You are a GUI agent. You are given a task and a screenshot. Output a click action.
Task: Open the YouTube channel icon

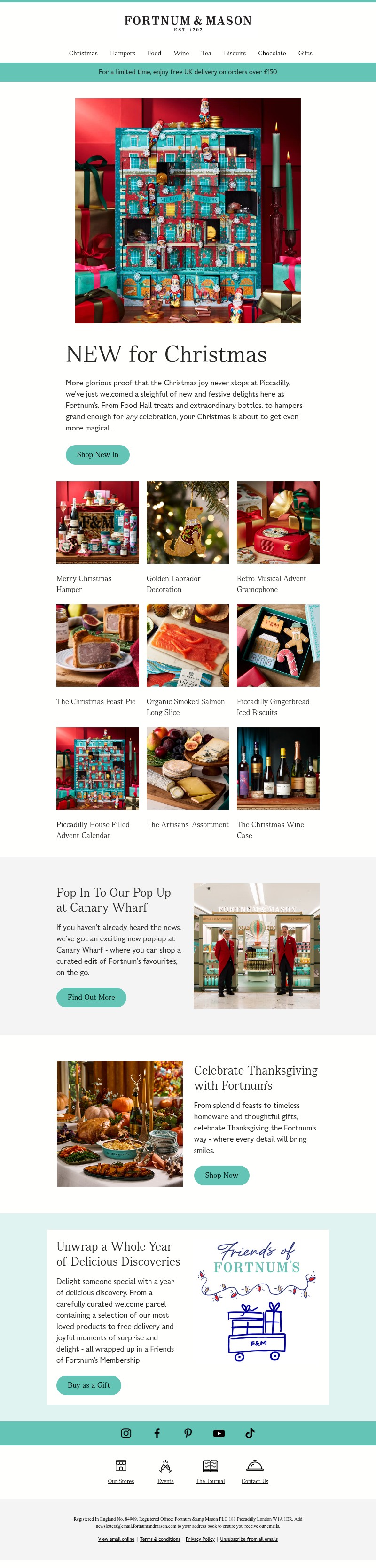pyautogui.click(x=219, y=1433)
